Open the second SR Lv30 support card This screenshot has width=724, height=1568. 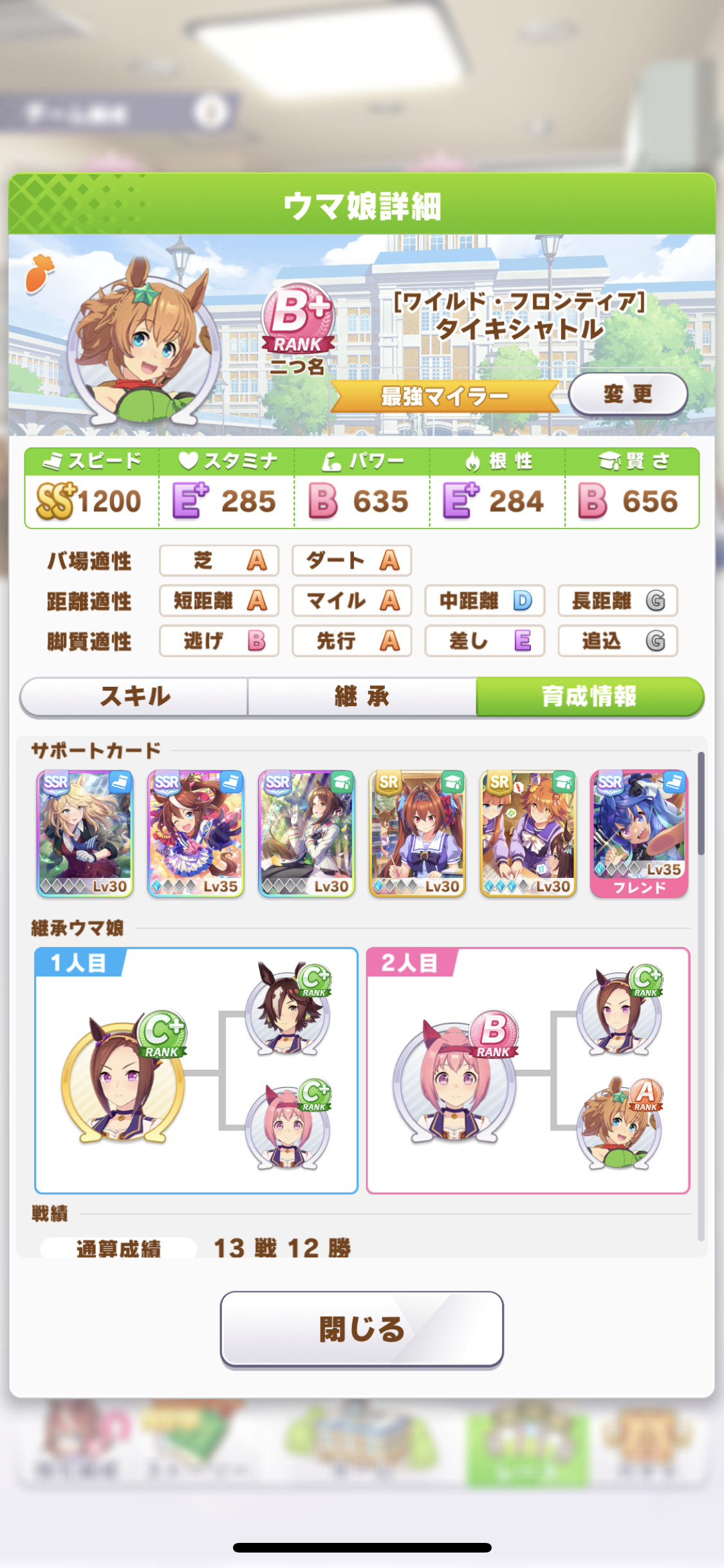[x=528, y=834]
